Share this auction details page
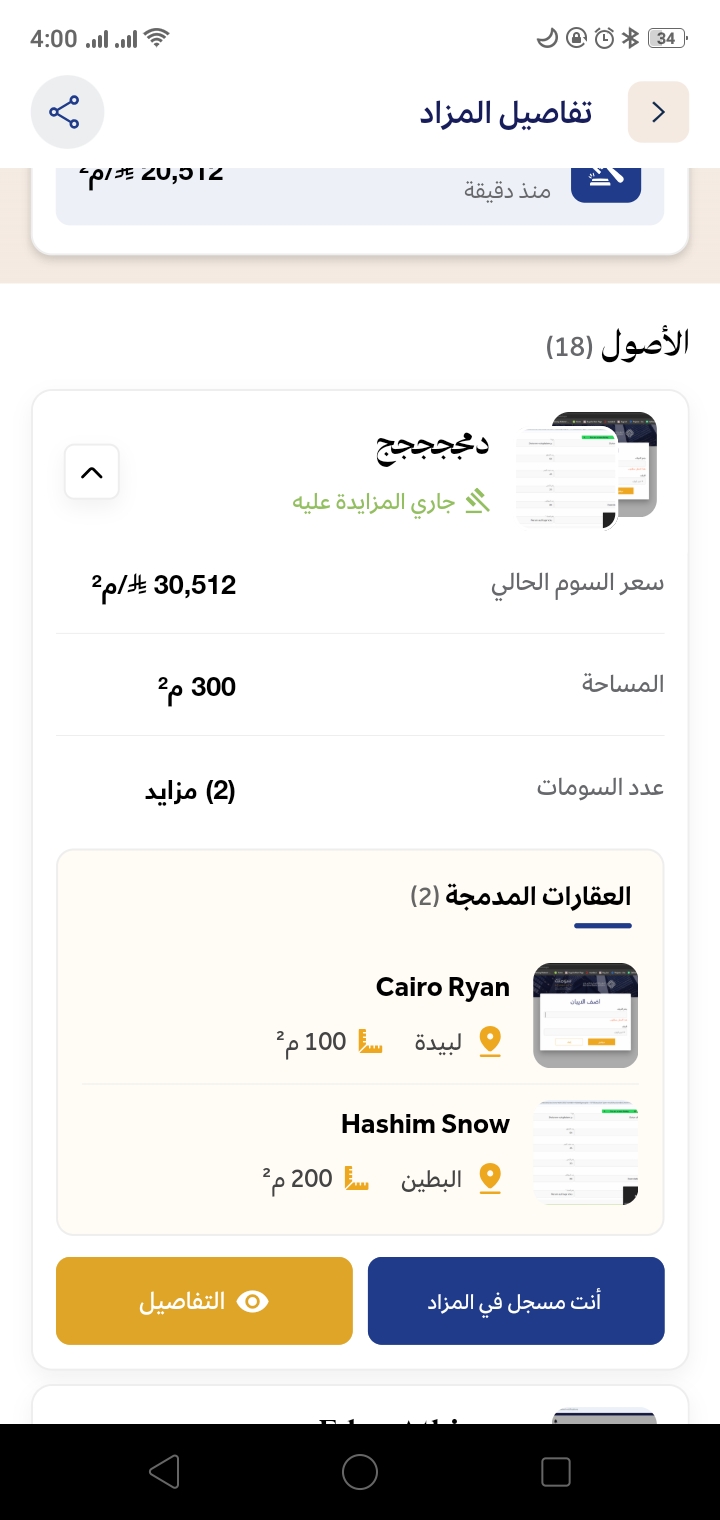This screenshot has height=1520, width=720. (68, 112)
